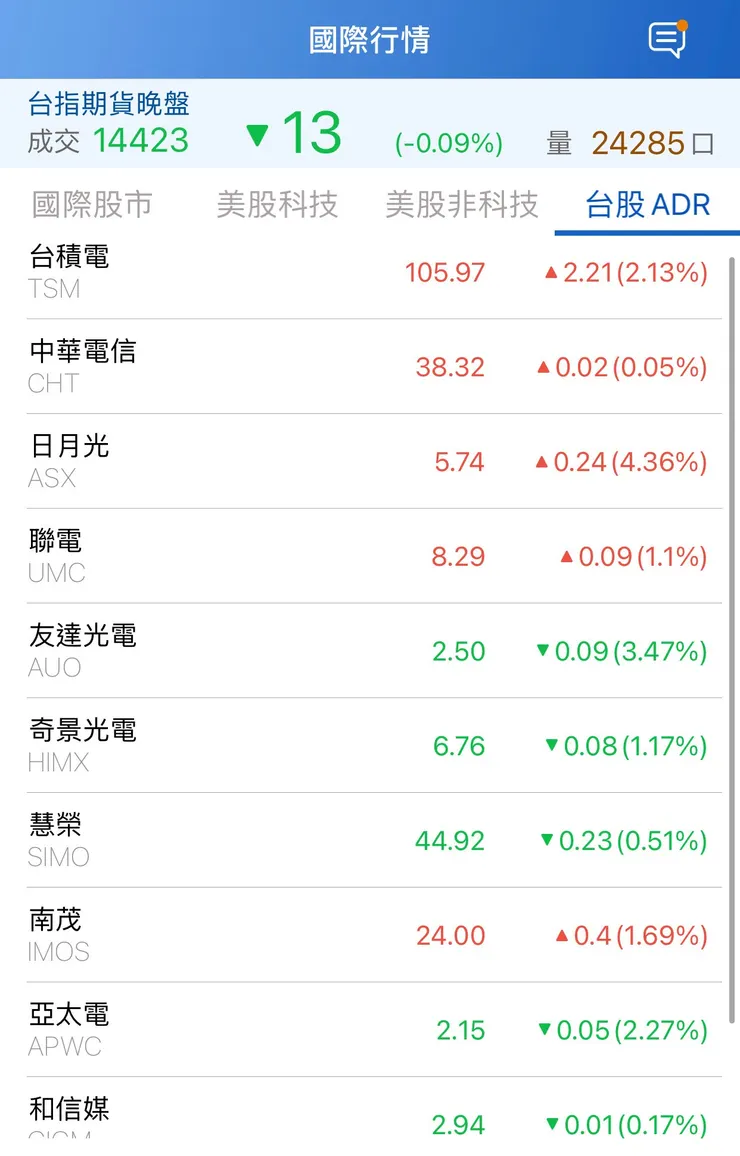The image size is (740, 1156).
Task: Open the 美股科技 tab
Action: pos(277,204)
